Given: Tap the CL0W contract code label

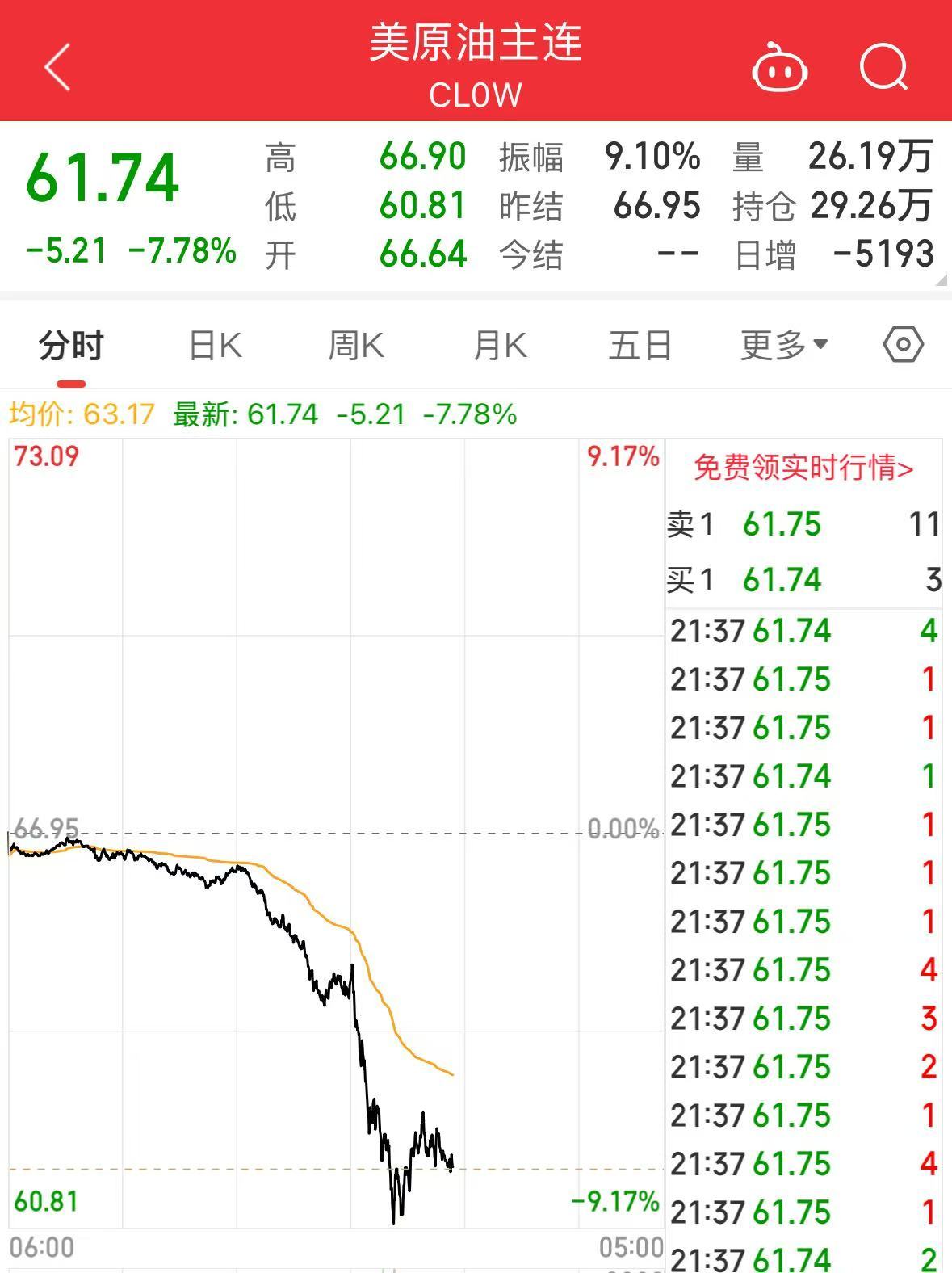Looking at the screenshot, I should pos(475,95).
